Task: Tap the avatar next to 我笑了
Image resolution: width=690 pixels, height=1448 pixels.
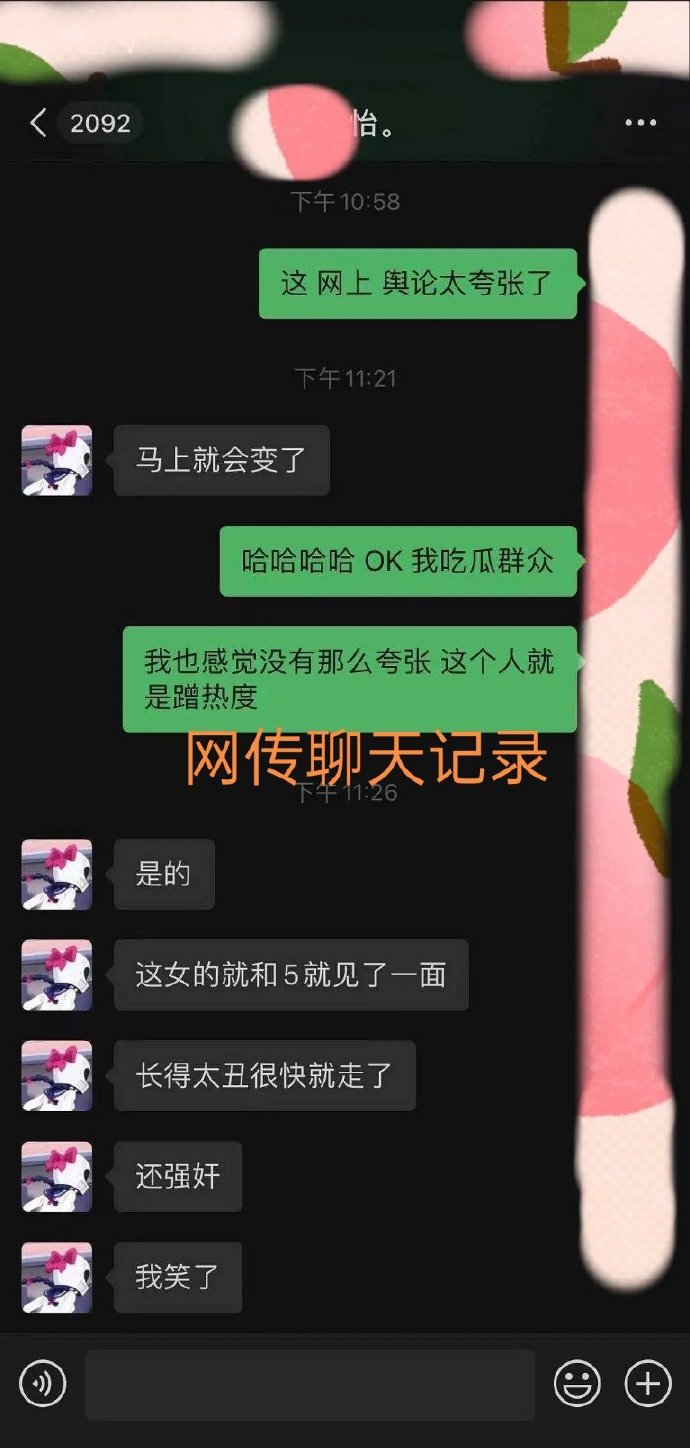Action: [57, 1277]
